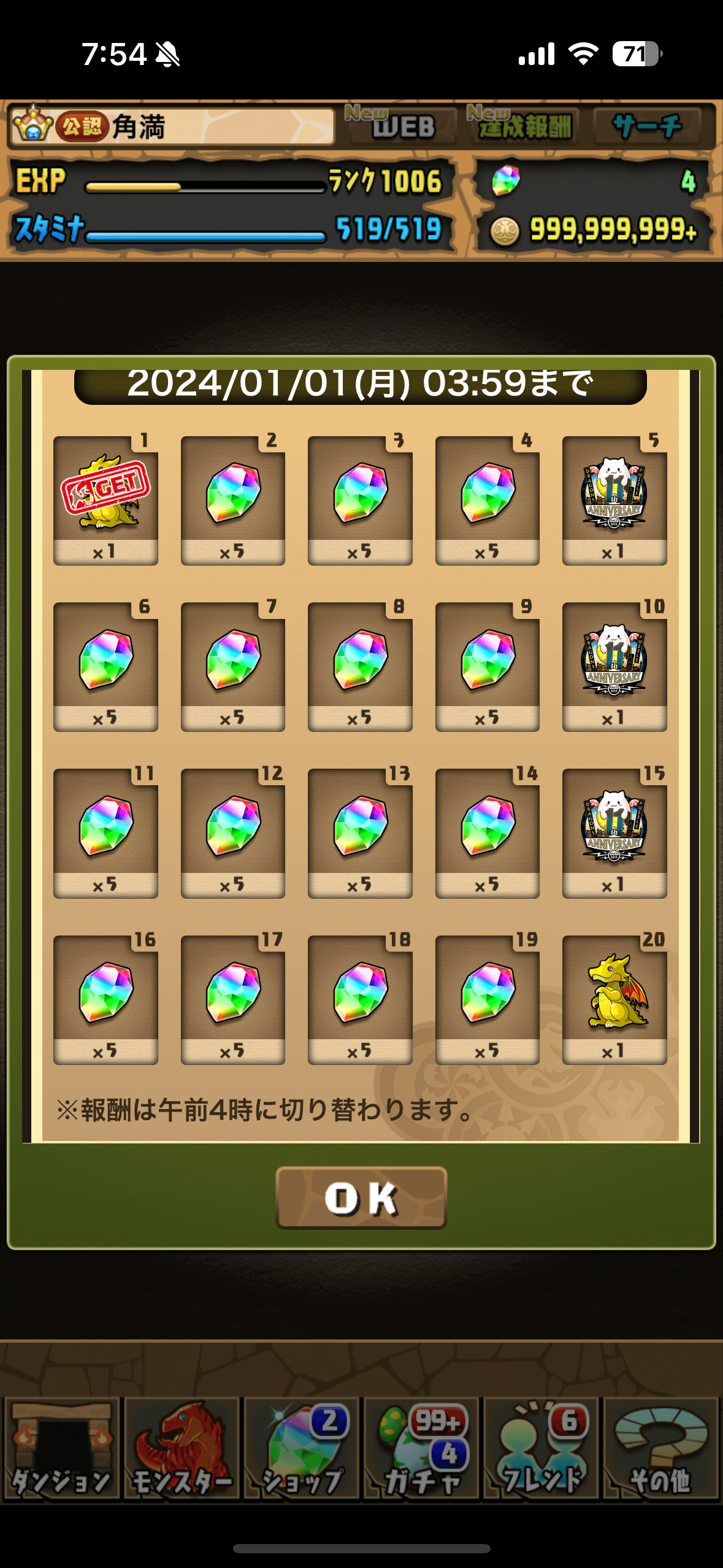The width and height of the screenshot is (723, 1568).
Task: Confirm the login bonus with OK
Action: (x=361, y=1197)
